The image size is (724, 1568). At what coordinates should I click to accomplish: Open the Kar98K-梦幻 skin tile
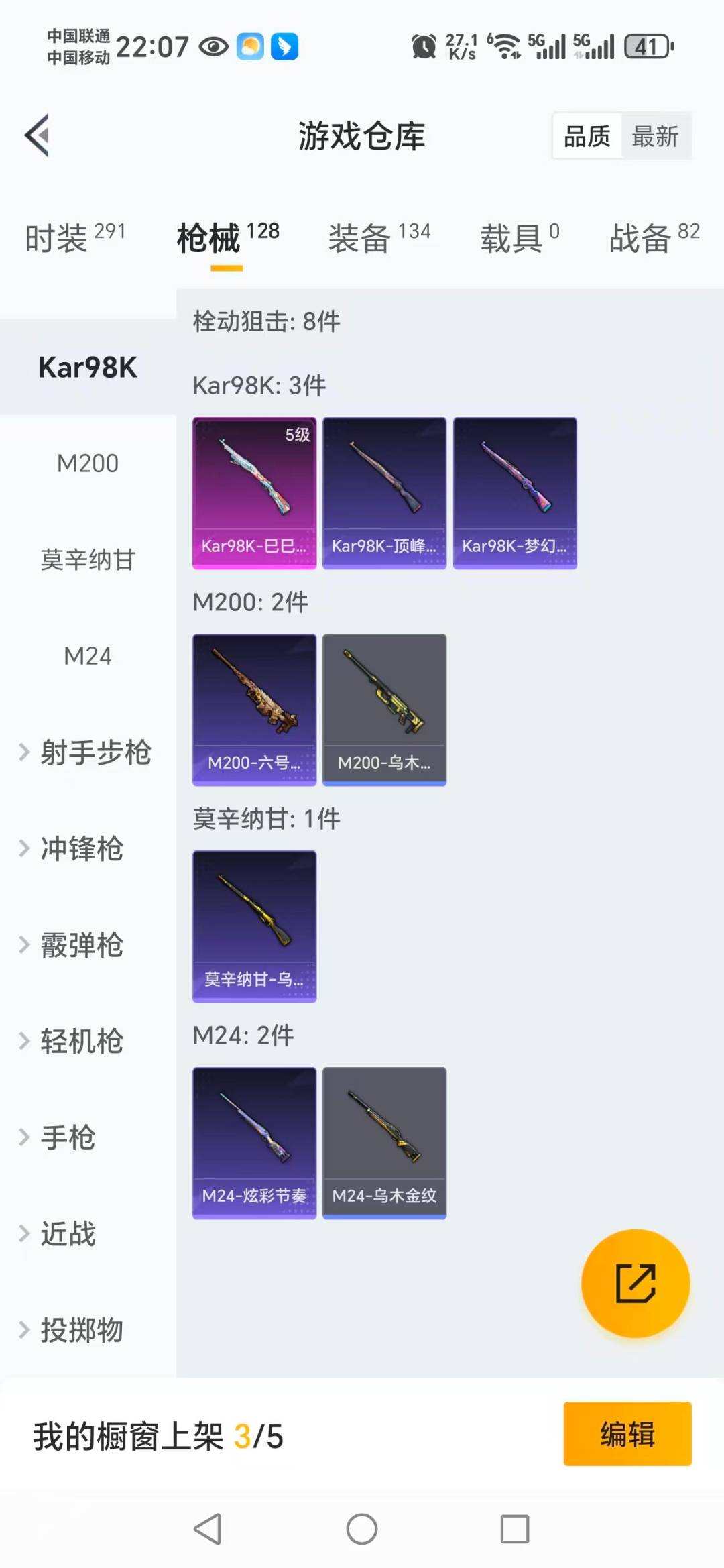(515, 493)
